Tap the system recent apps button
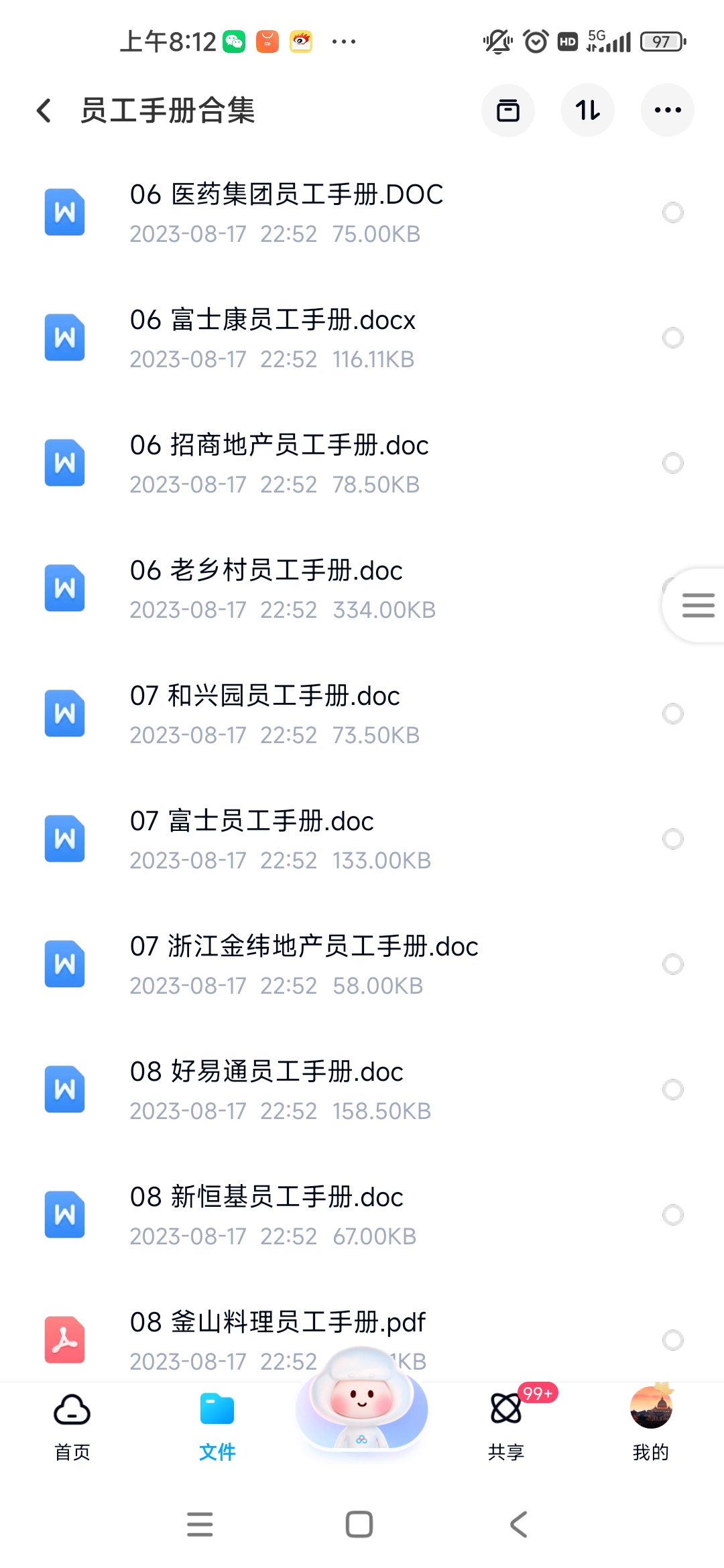This screenshot has height=1568, width=724. coord(200,1524)
